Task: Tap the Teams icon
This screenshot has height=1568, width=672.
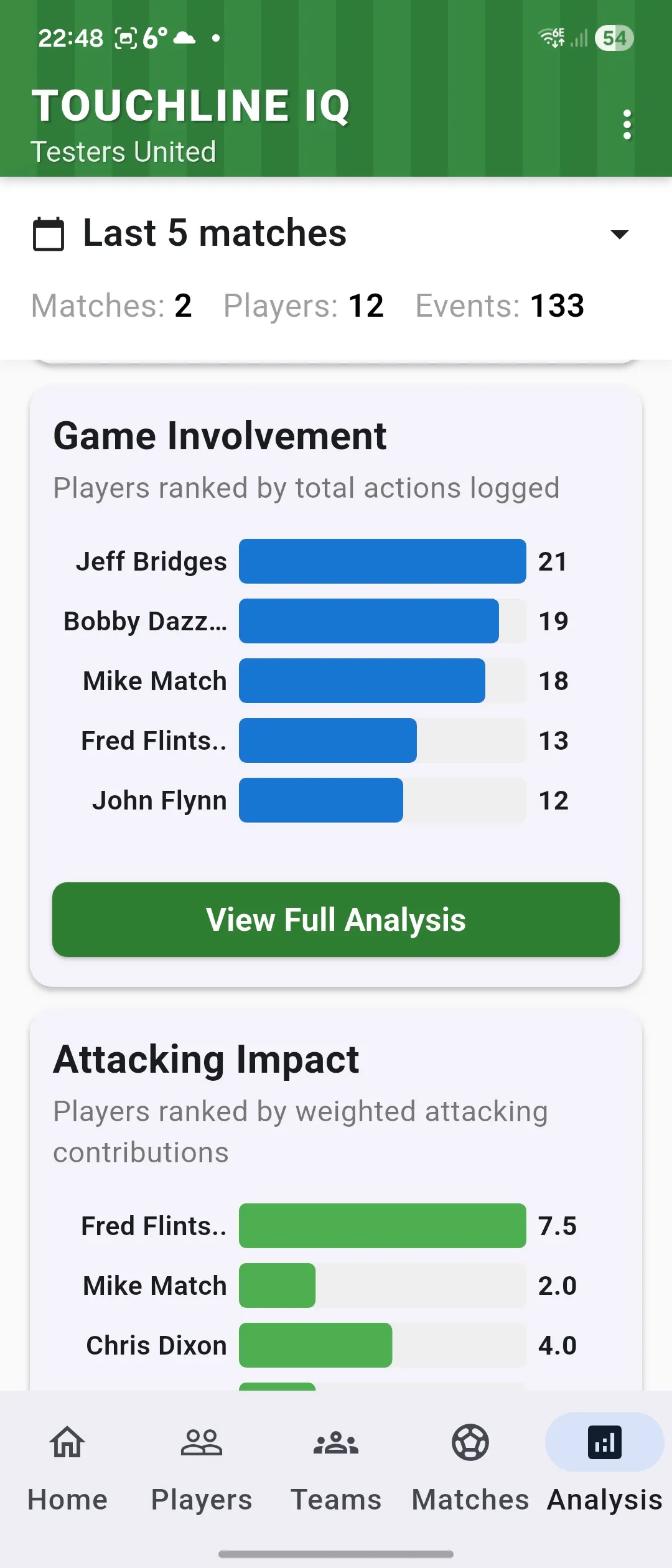Action: (x=336, y=1442)
